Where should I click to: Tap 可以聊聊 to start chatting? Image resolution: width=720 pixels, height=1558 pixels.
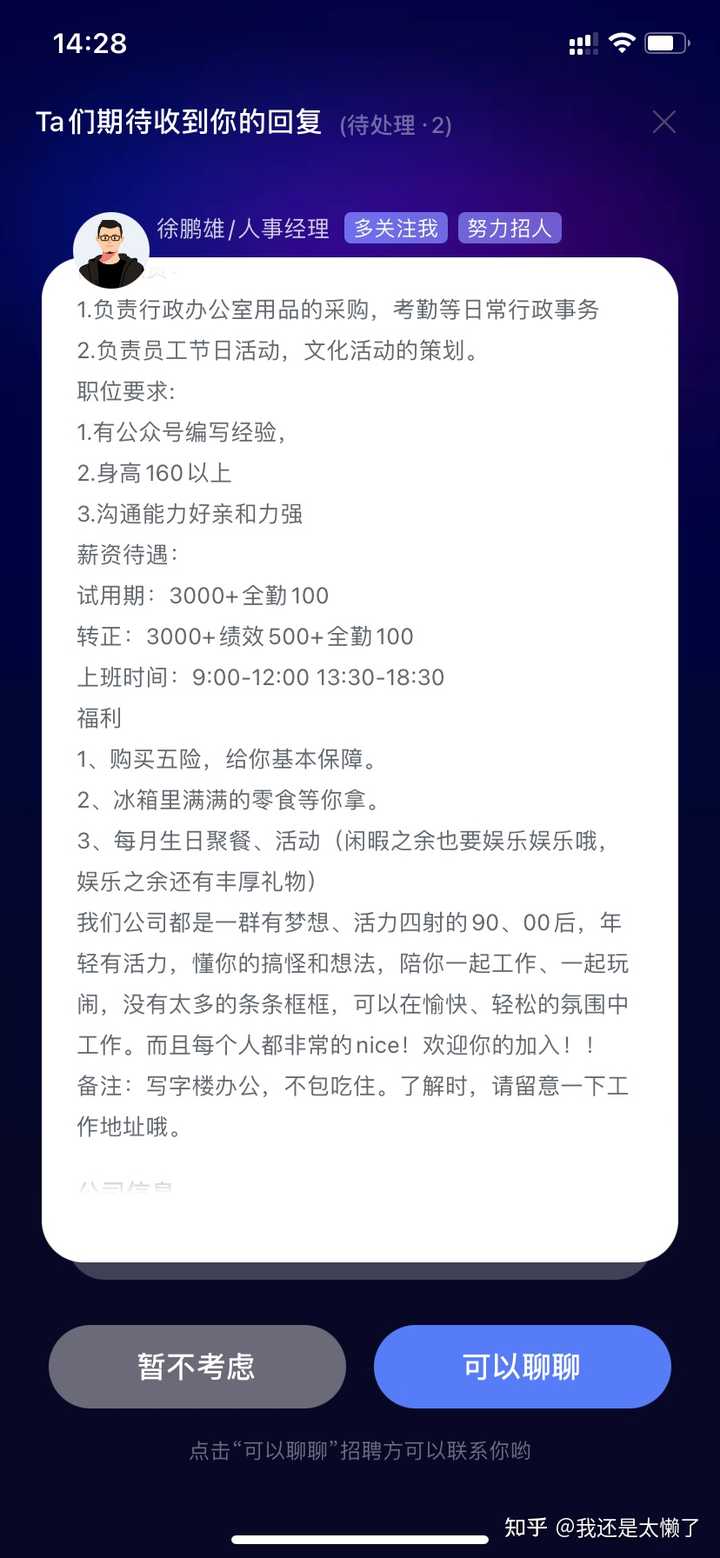522,1366
